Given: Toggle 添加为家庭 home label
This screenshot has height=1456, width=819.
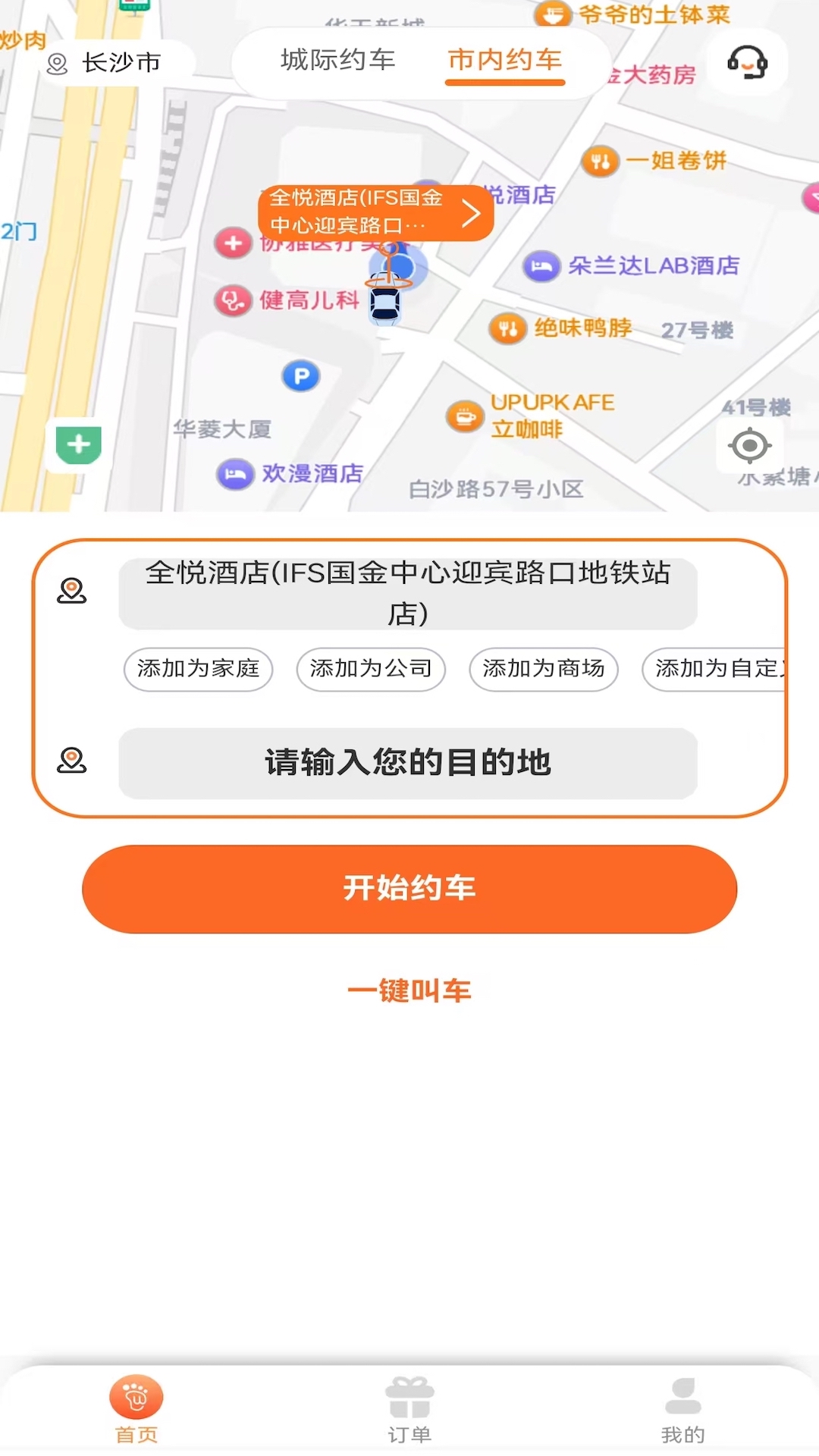Looking at the screenshot, I should pyautogui.click(x=197, y=670).
